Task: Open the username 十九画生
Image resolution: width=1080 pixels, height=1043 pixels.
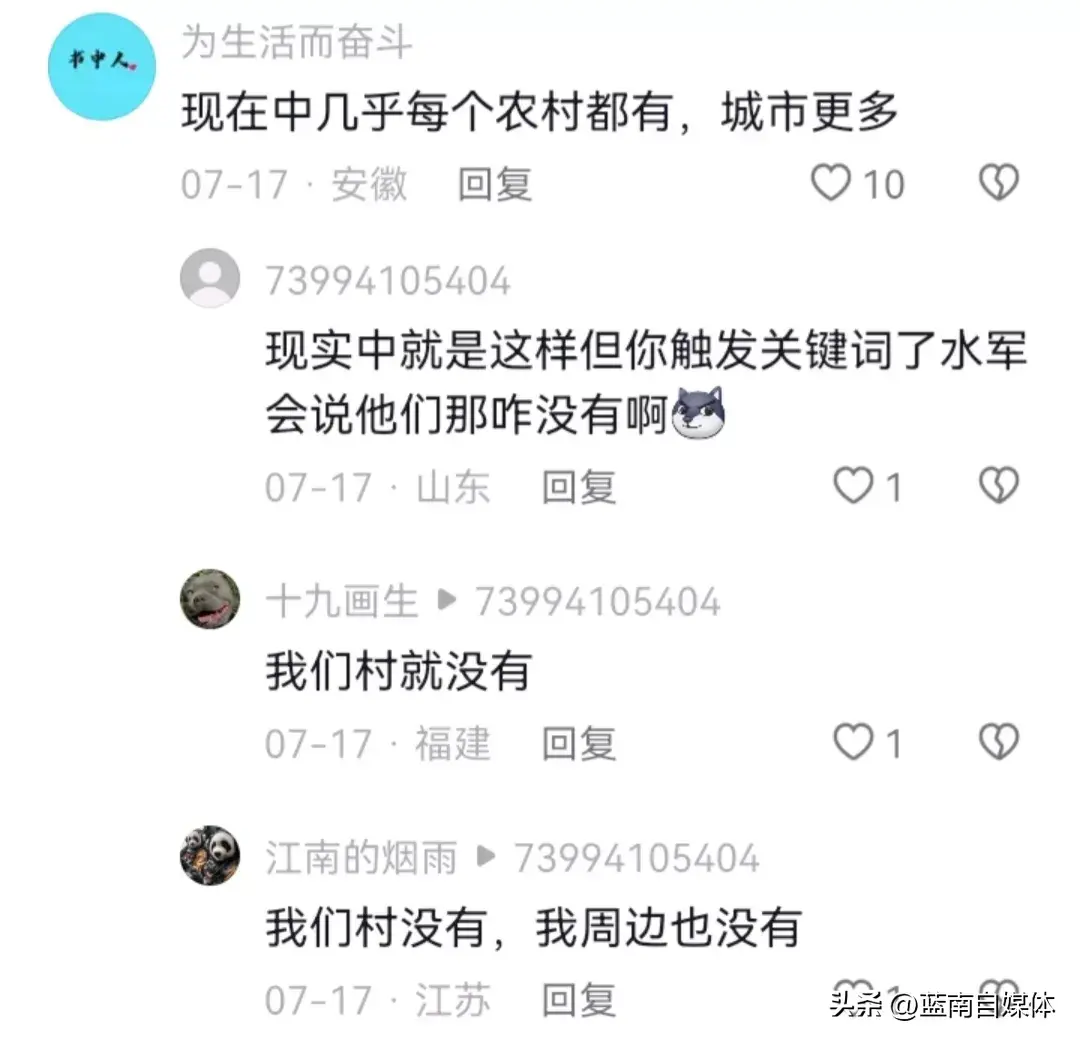Action: pos(341,602)
